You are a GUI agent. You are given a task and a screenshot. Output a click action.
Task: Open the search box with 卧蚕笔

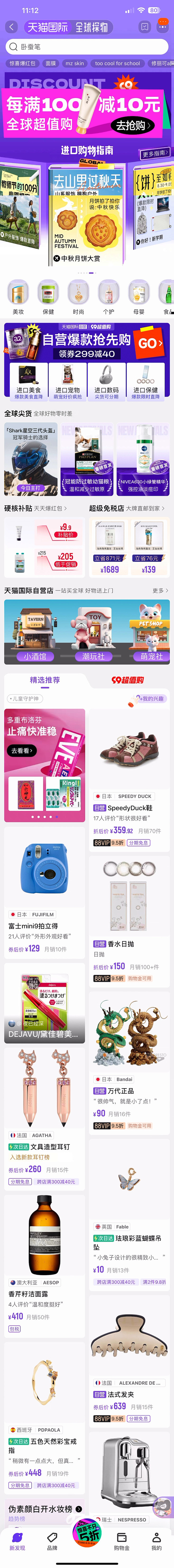click(x=86, y=46)
